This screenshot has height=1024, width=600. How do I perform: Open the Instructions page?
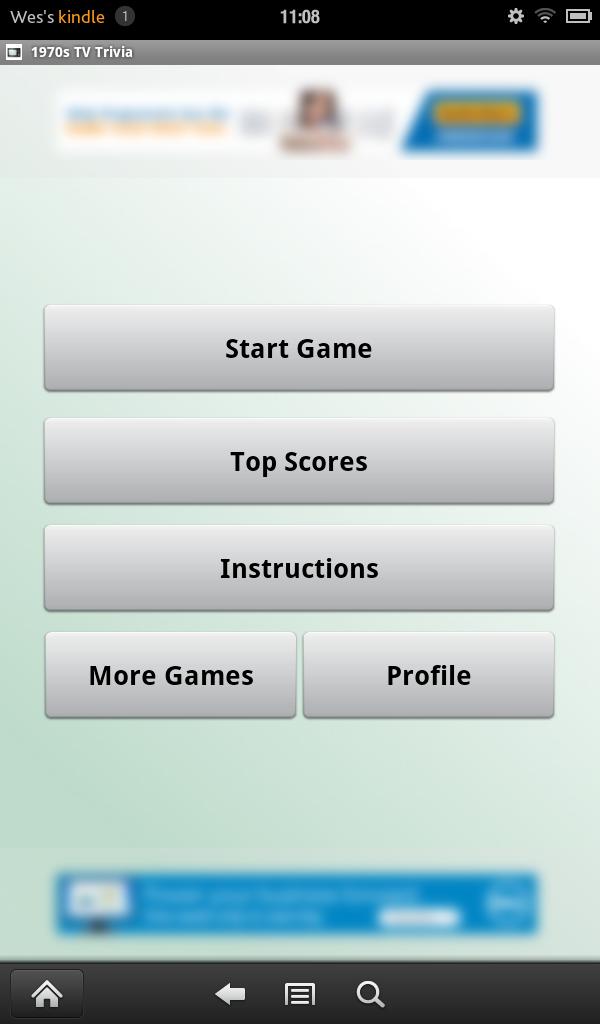299,568
